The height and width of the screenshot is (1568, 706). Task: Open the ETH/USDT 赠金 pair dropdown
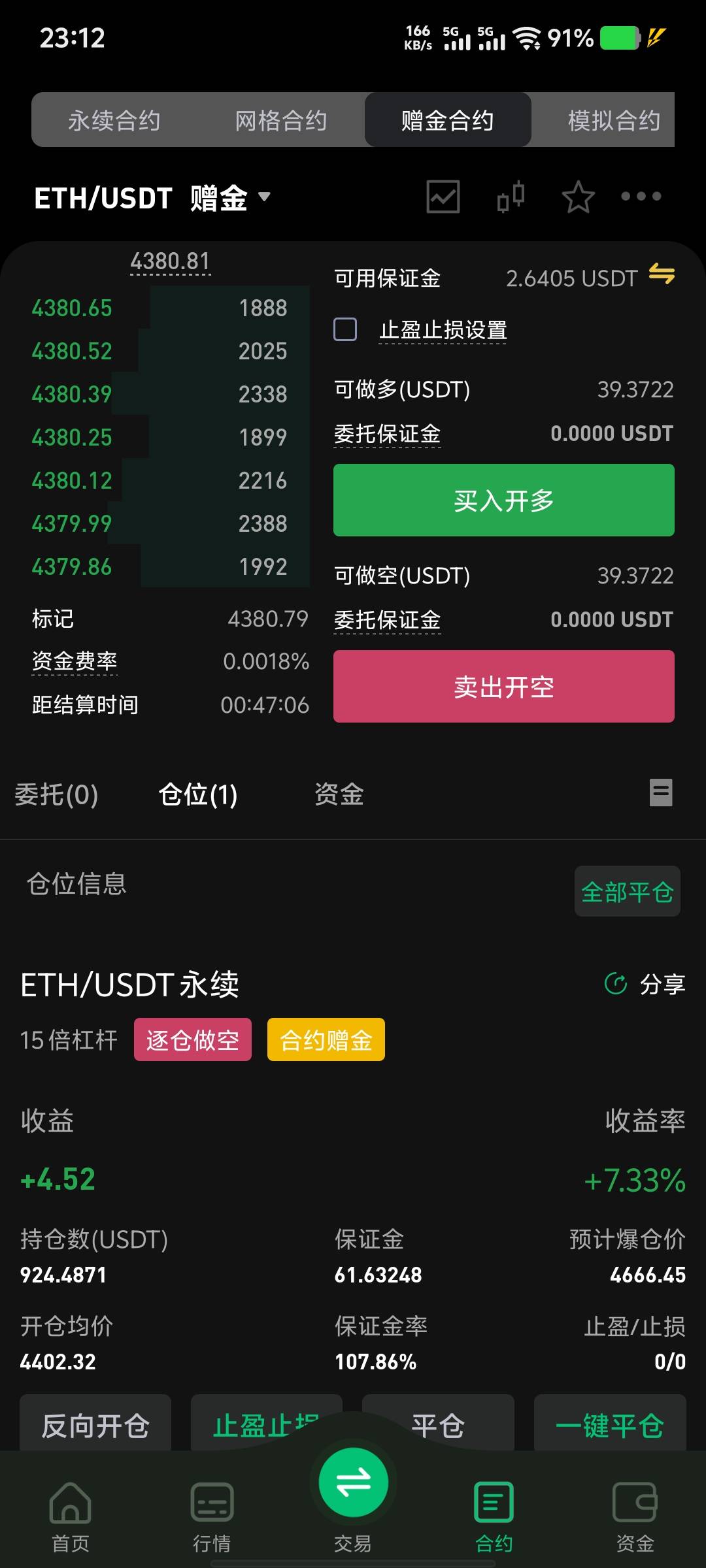(152, 197)
